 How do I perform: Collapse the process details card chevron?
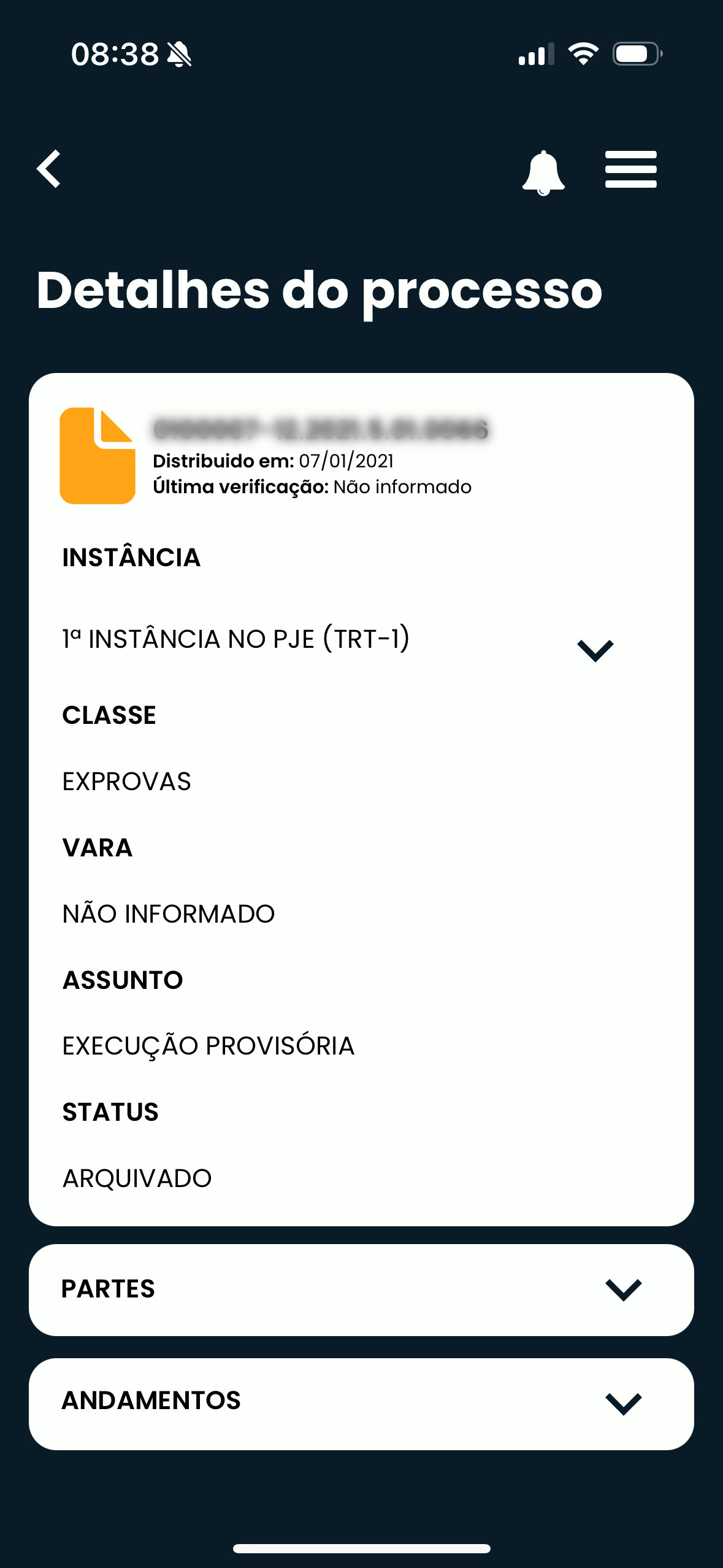click(594, 649)
